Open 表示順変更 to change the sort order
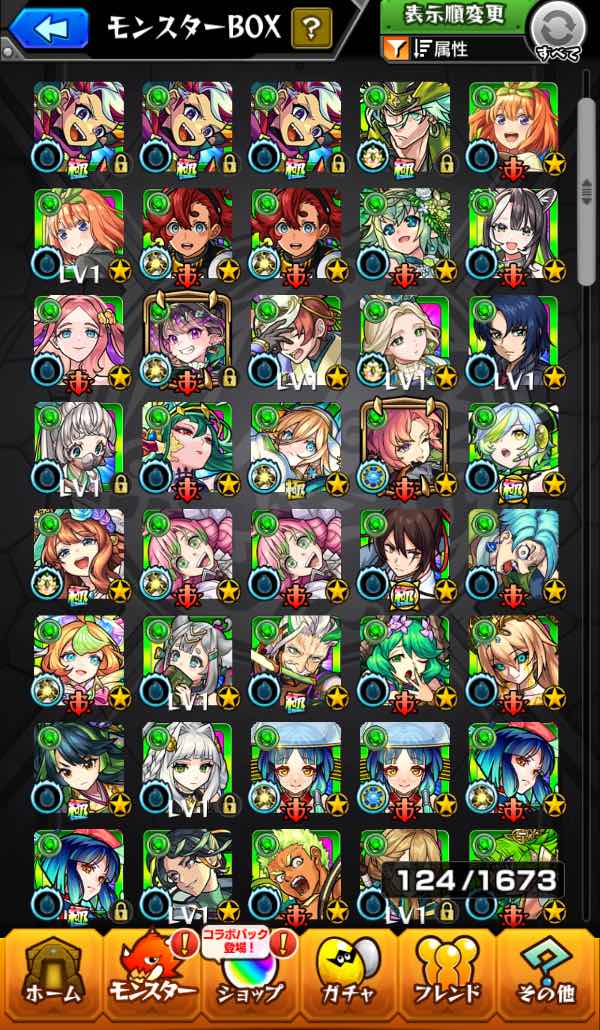Viewport: 600px width, 1030px height. click(x=451, y=16)
